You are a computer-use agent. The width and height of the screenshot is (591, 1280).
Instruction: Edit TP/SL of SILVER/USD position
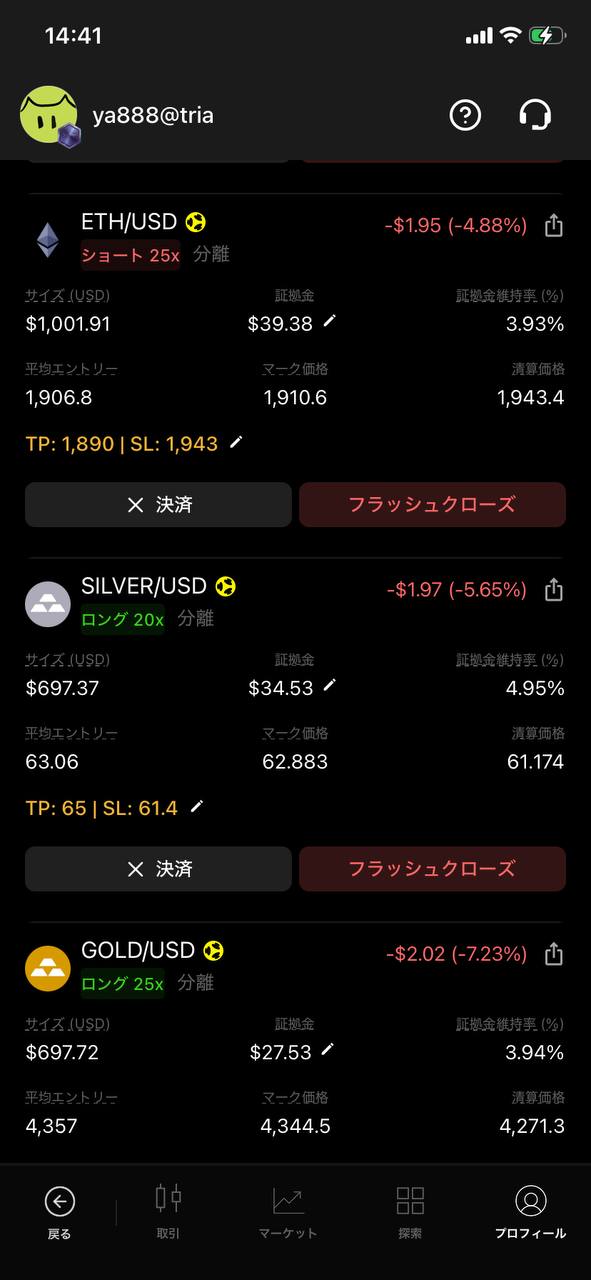click(197, 806)
